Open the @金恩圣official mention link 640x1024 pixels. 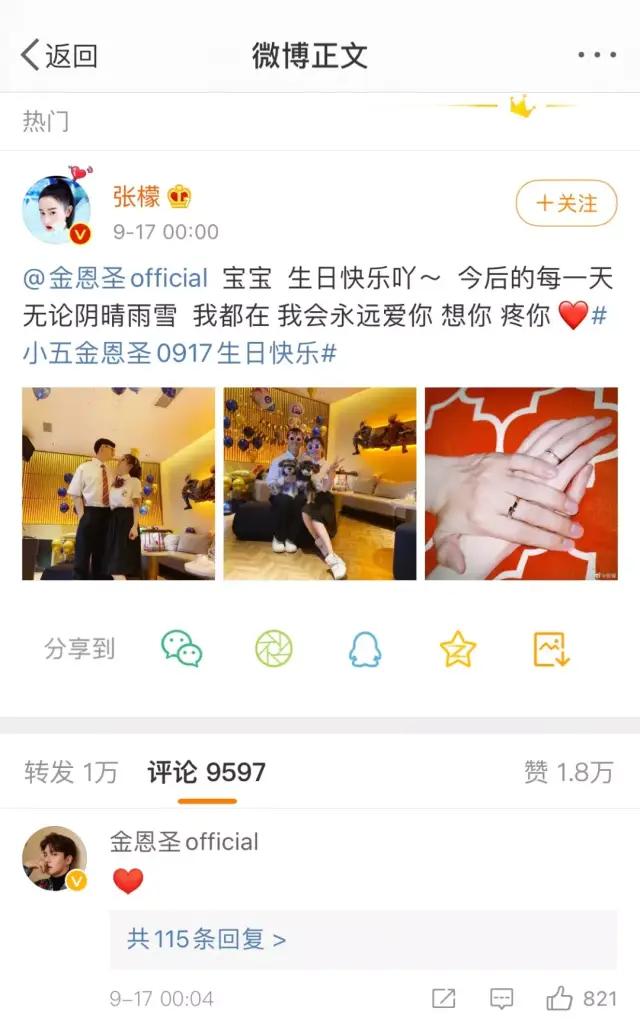[116, 278]
